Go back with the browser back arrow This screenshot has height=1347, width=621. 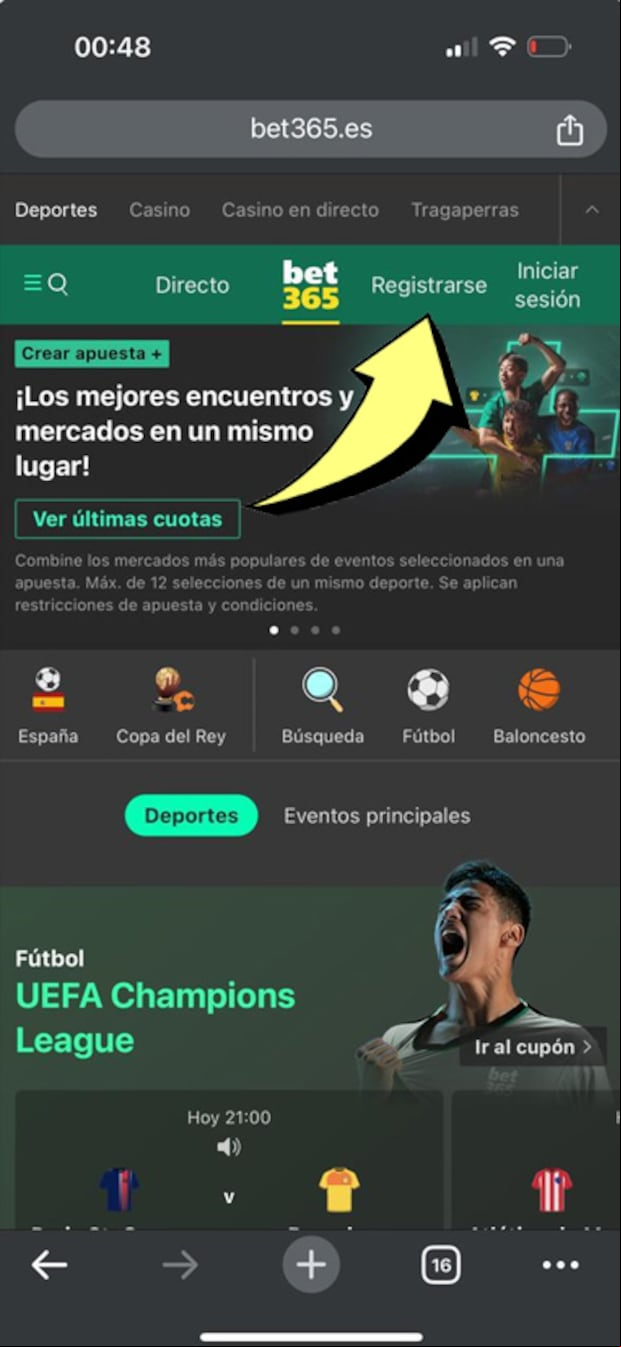(x=49, y=1266)
